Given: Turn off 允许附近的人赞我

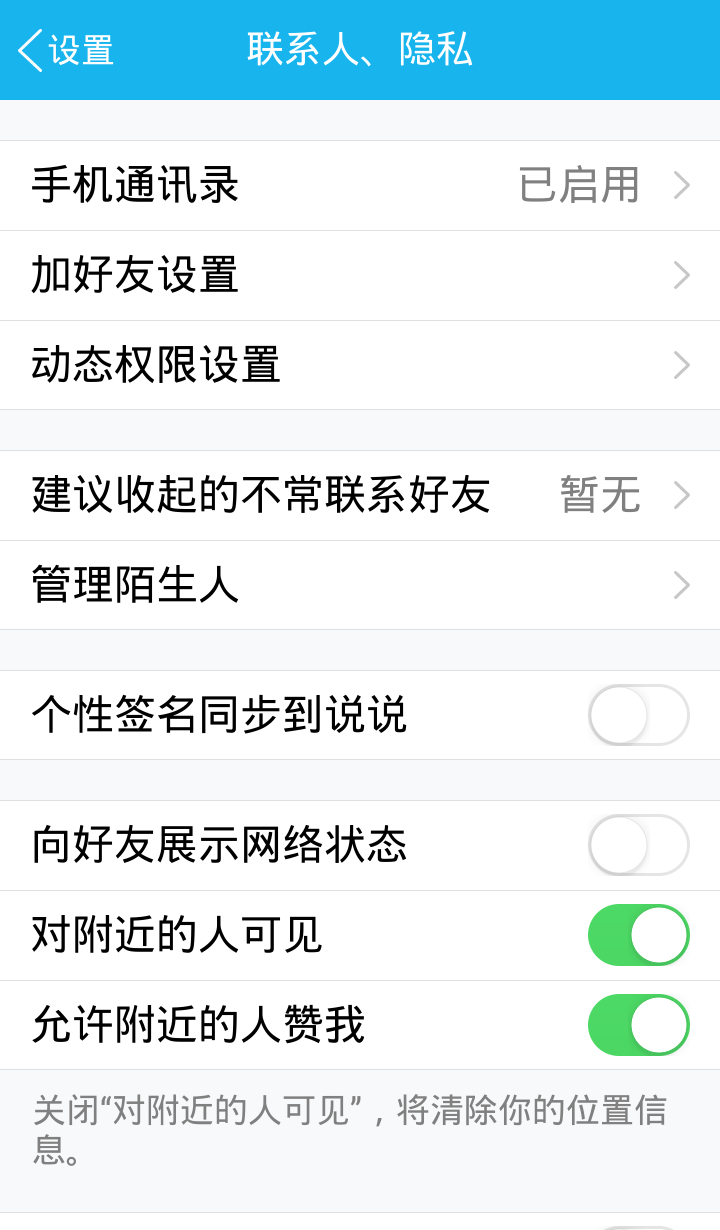Looking at the screenshot, I should tap(638, 1025).
